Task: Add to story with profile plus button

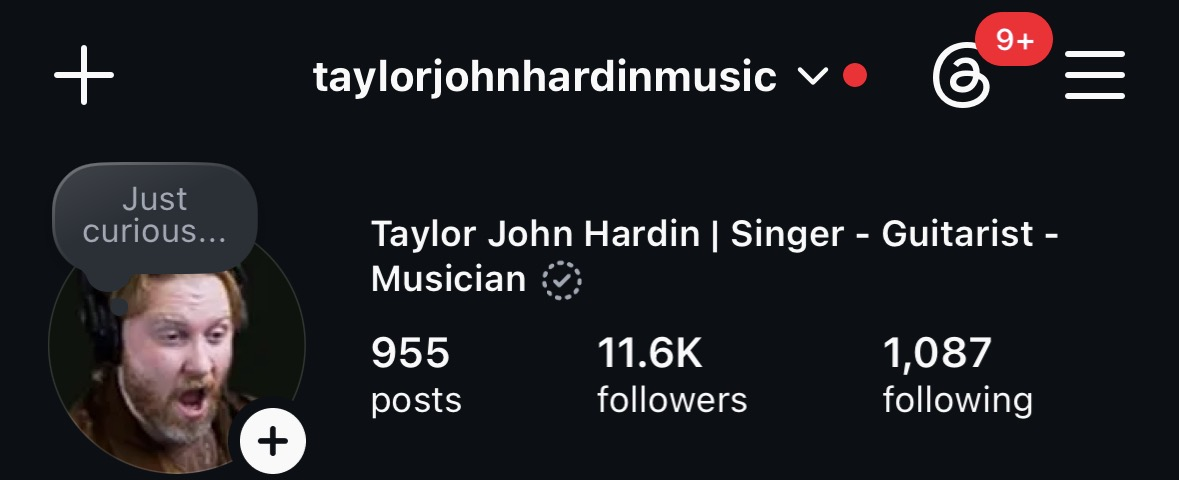Action: point(273,442)
